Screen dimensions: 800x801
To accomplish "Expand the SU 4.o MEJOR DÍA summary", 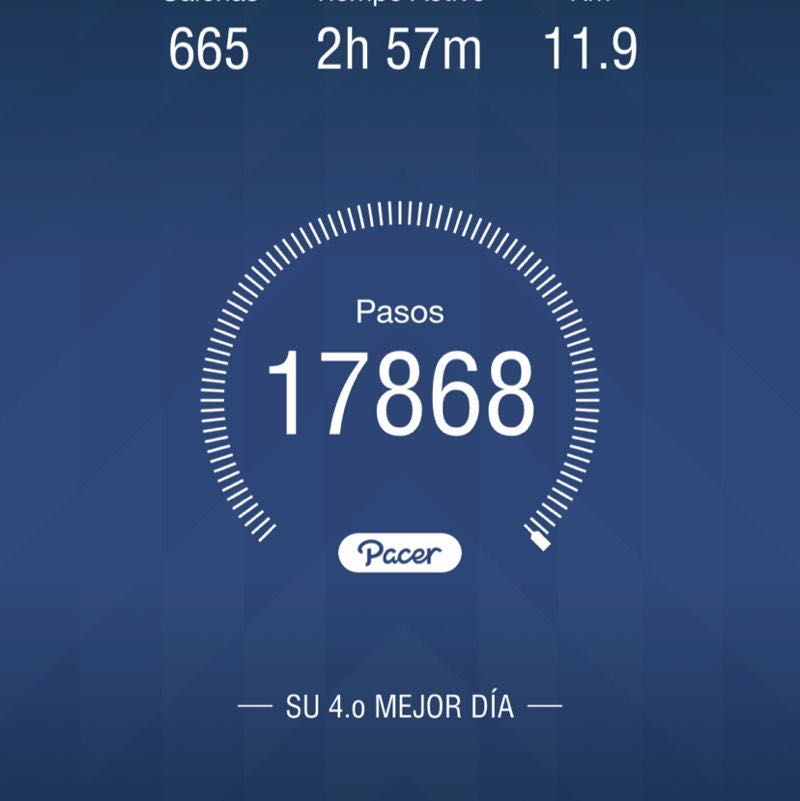I will 399,703.
